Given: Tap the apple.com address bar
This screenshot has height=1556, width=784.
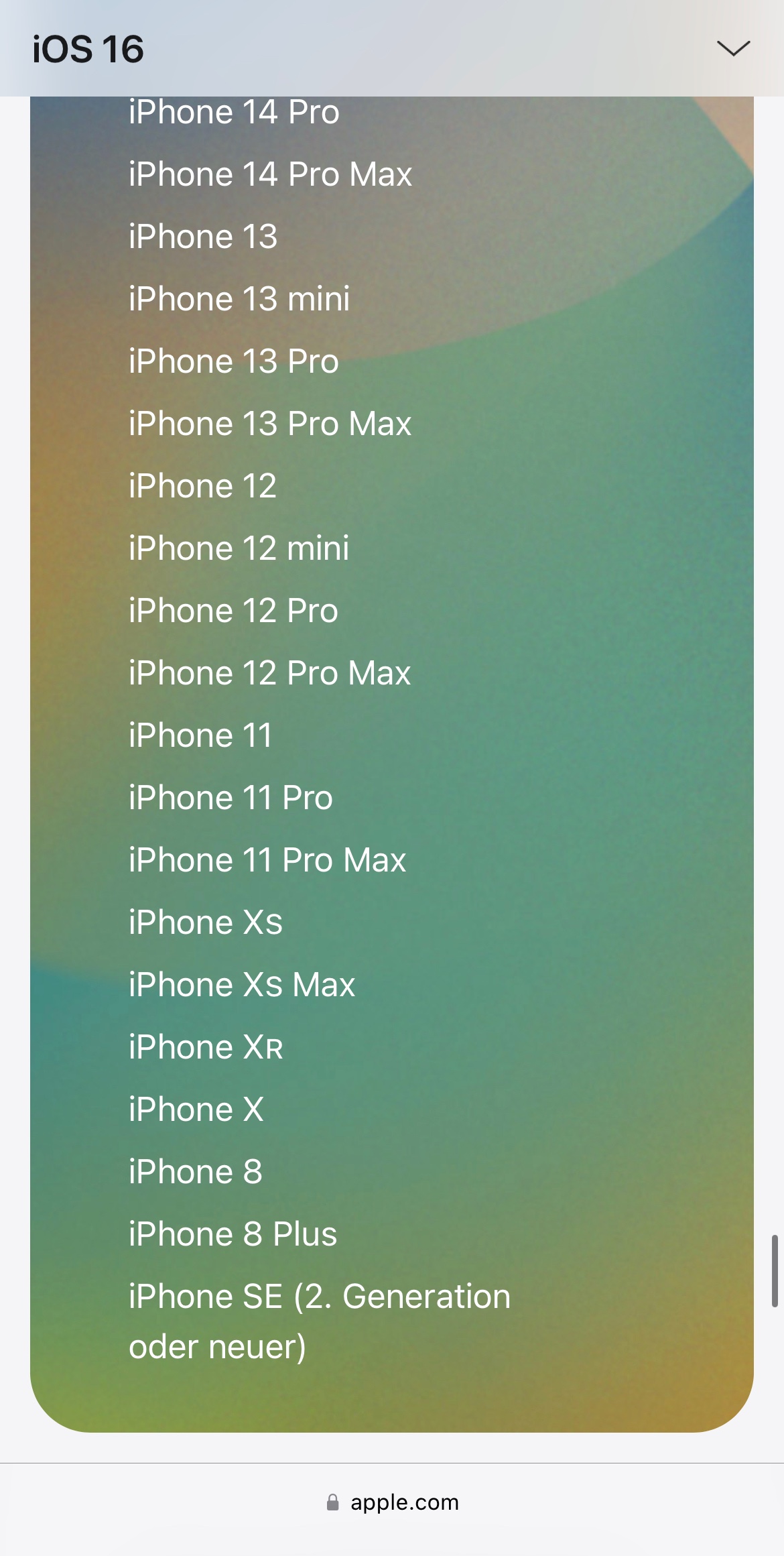Looking at the screenshot, I should (x=393, y=1502).
